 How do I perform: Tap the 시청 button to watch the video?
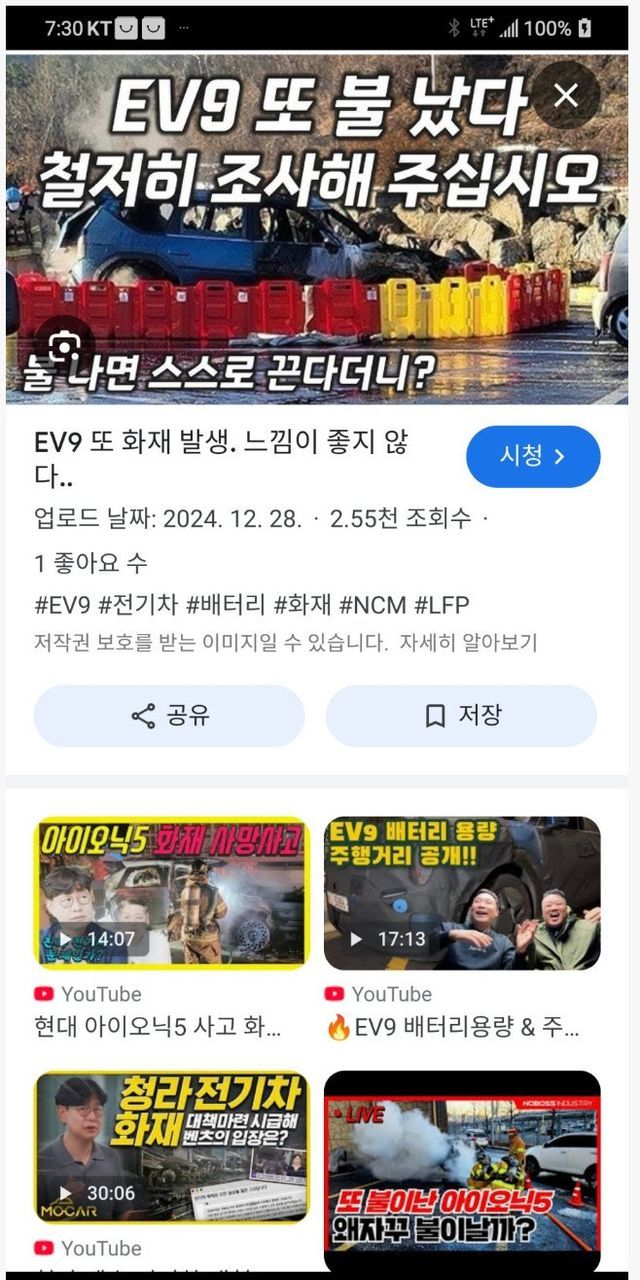(533, 457)
